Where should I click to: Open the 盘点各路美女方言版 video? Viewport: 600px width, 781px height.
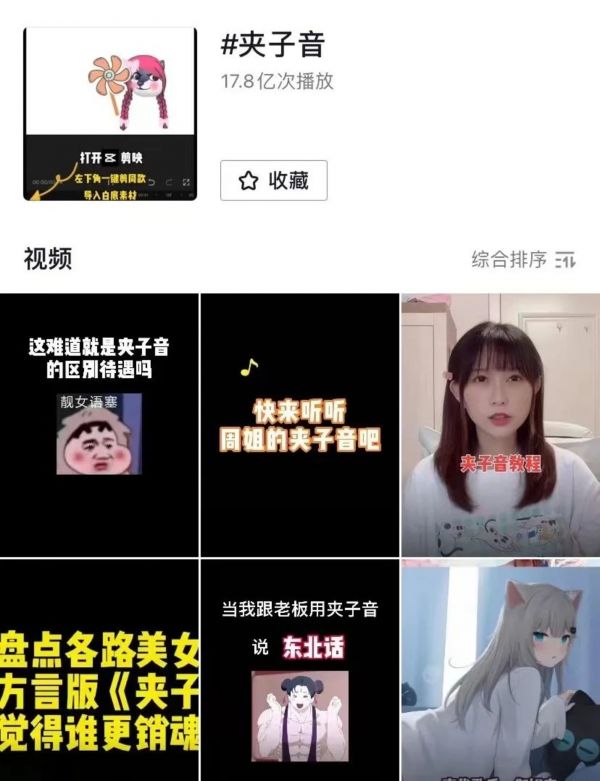(99, 671)
